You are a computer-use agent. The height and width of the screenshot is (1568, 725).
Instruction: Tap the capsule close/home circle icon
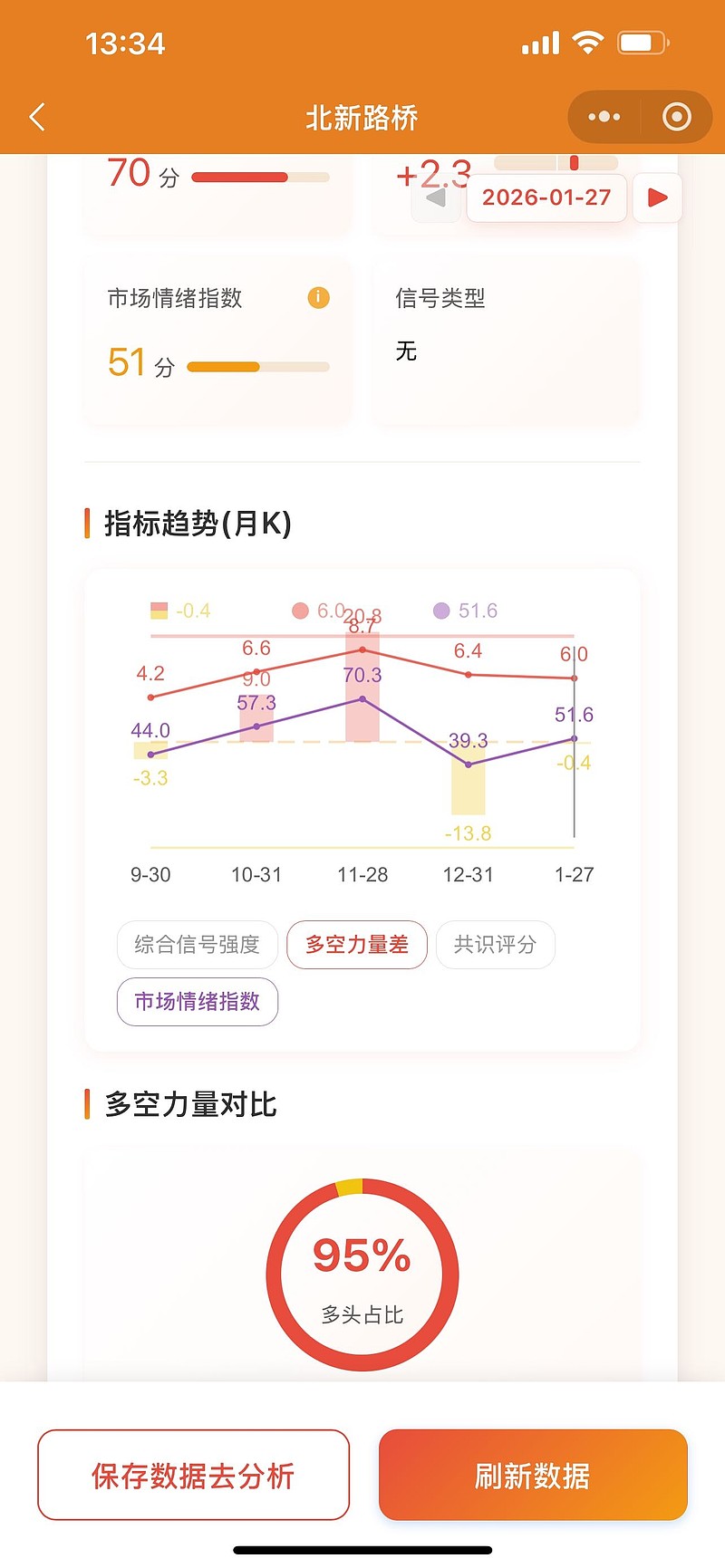pos(676,117)
